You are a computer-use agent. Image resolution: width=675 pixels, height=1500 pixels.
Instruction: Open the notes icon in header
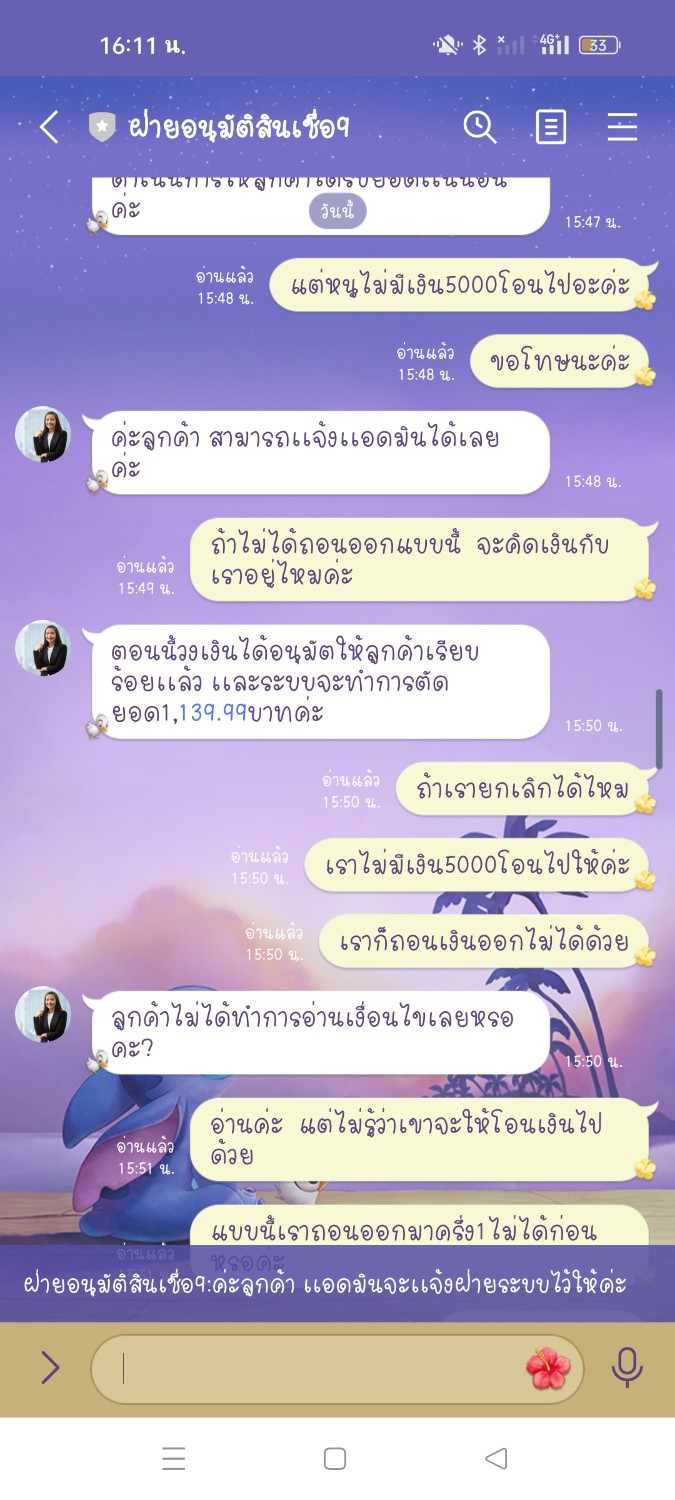click(551, 127)
